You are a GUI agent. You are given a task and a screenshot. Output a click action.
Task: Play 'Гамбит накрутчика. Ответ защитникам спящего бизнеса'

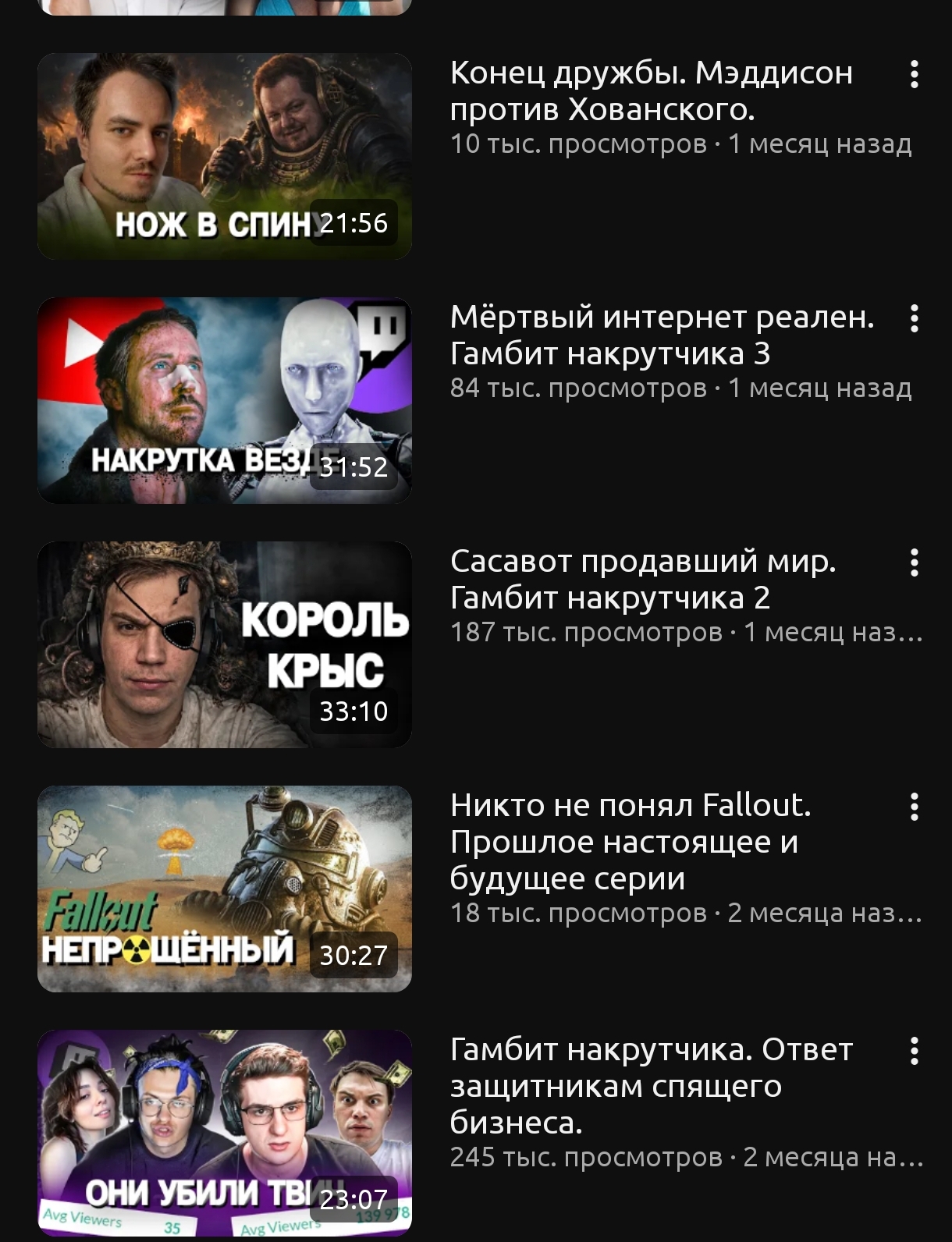tap(225, 1133)
